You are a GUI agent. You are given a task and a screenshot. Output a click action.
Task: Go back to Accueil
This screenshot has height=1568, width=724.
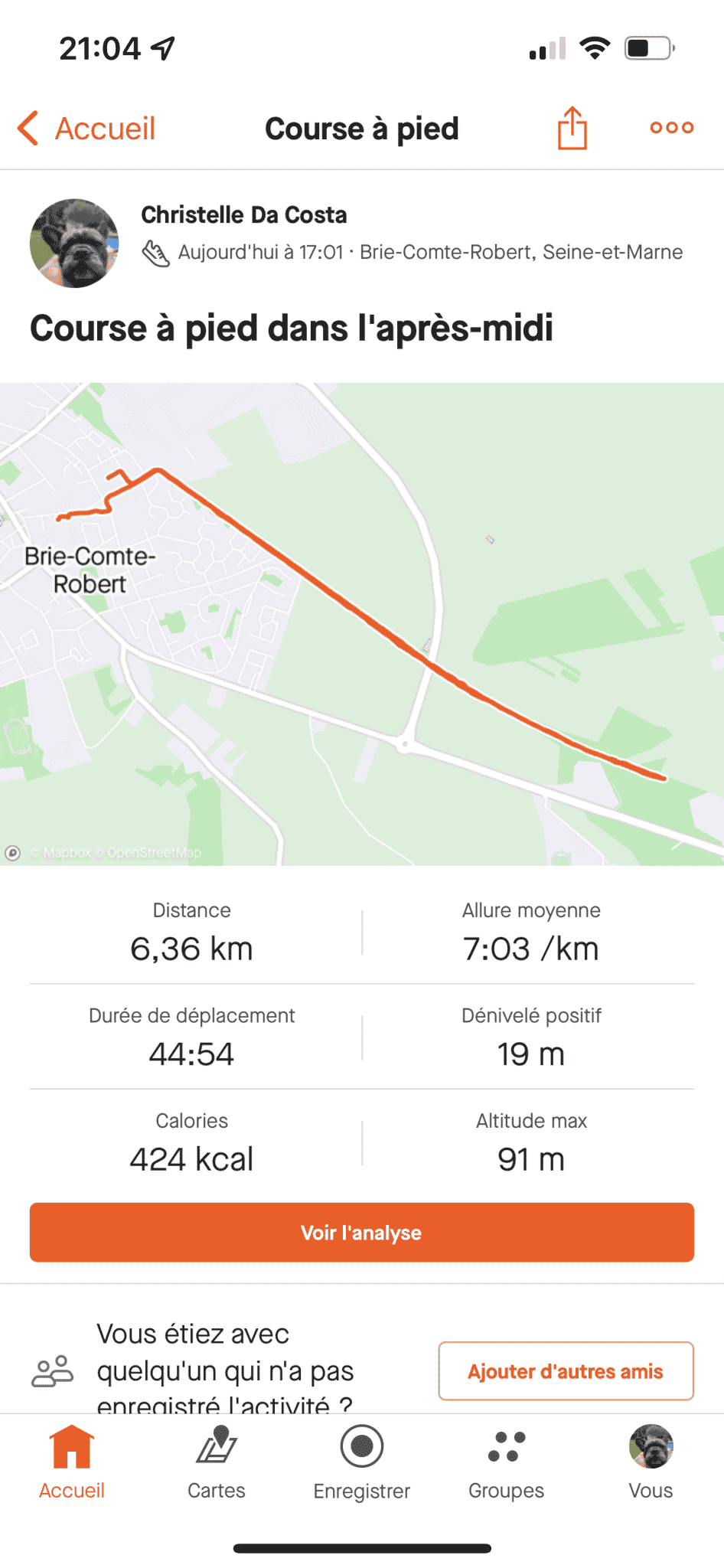click(86, 129)
